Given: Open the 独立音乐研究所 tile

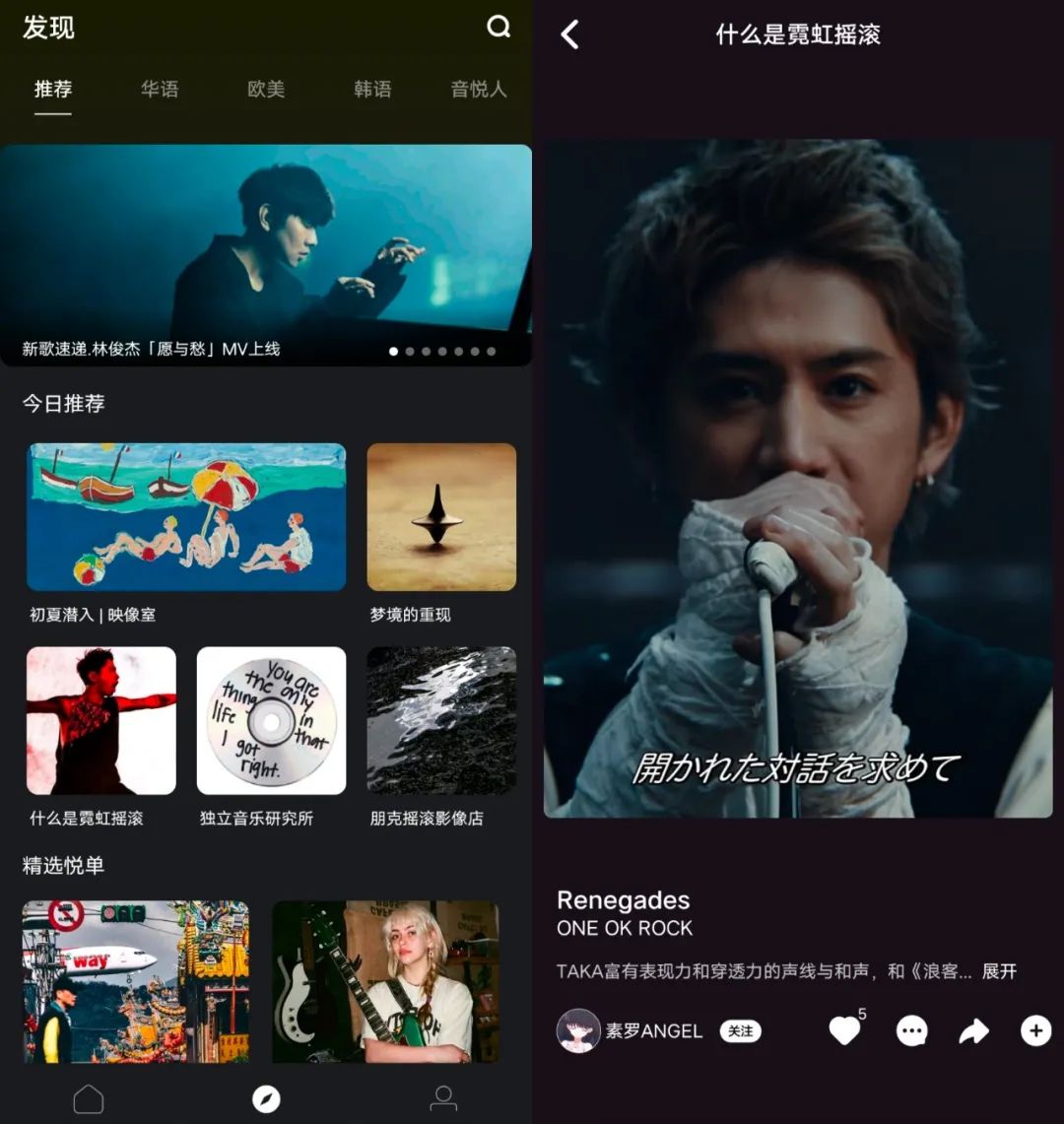Looking at the screenshot, I should [271, 720].
